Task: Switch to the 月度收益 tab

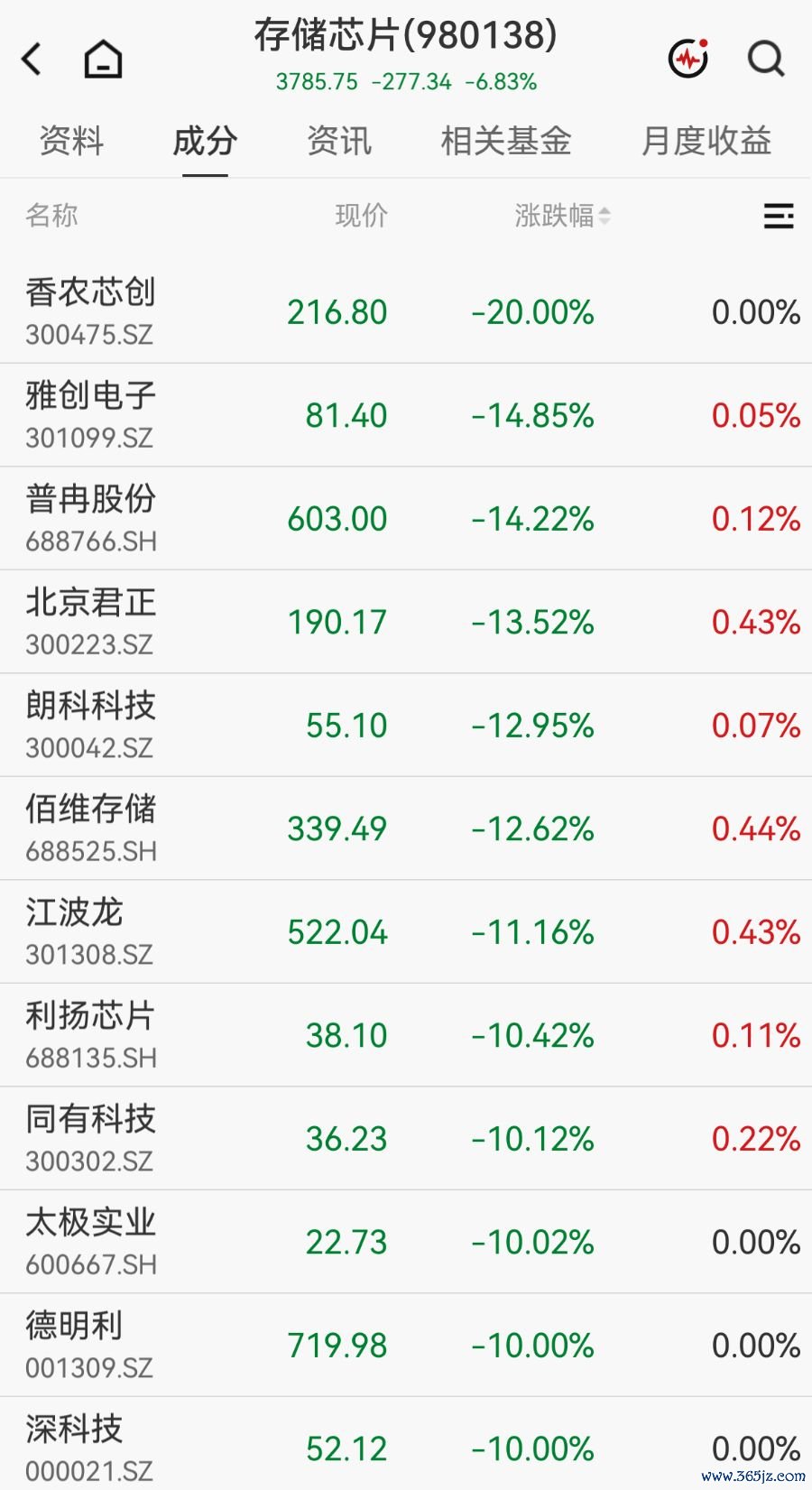Action: (x=706, y=142)
